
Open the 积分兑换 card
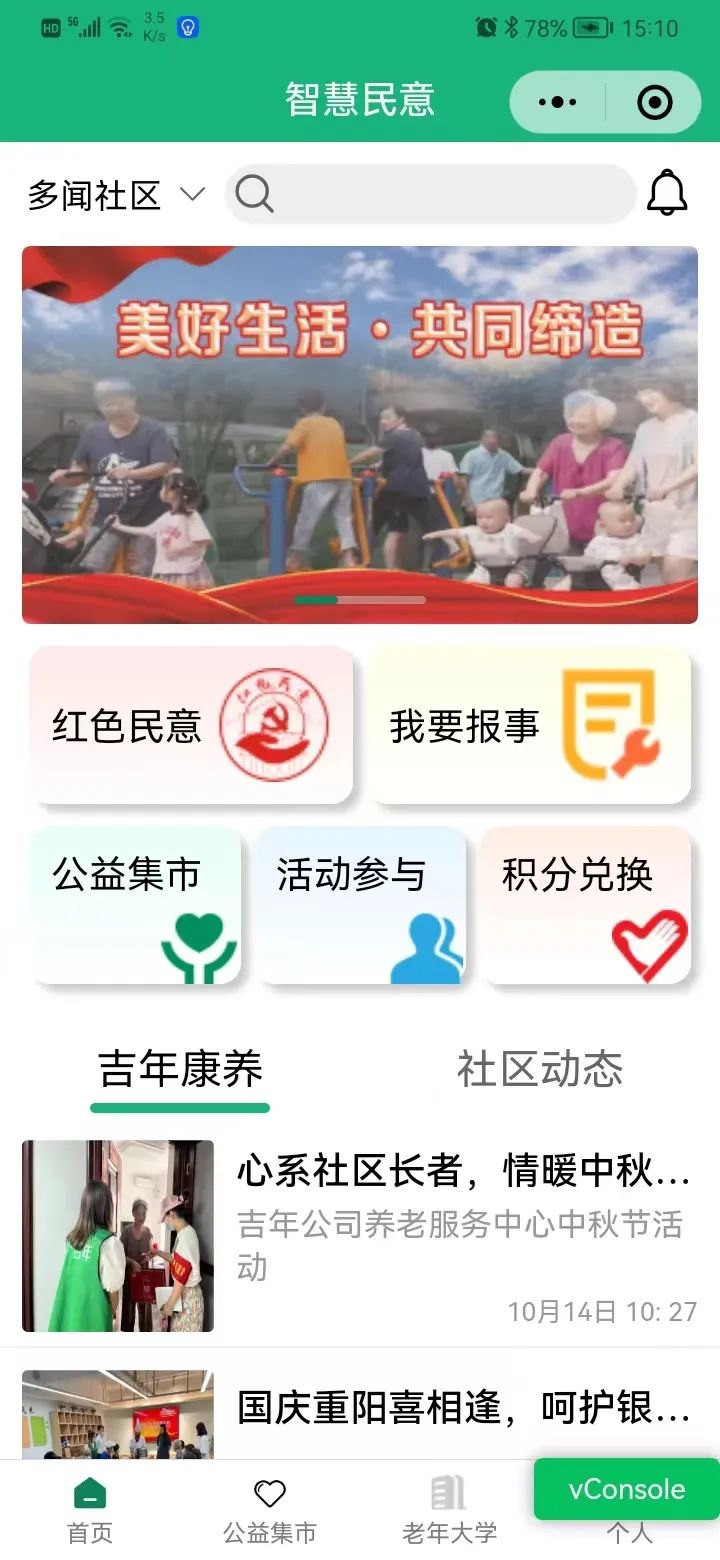coord(585,904)
